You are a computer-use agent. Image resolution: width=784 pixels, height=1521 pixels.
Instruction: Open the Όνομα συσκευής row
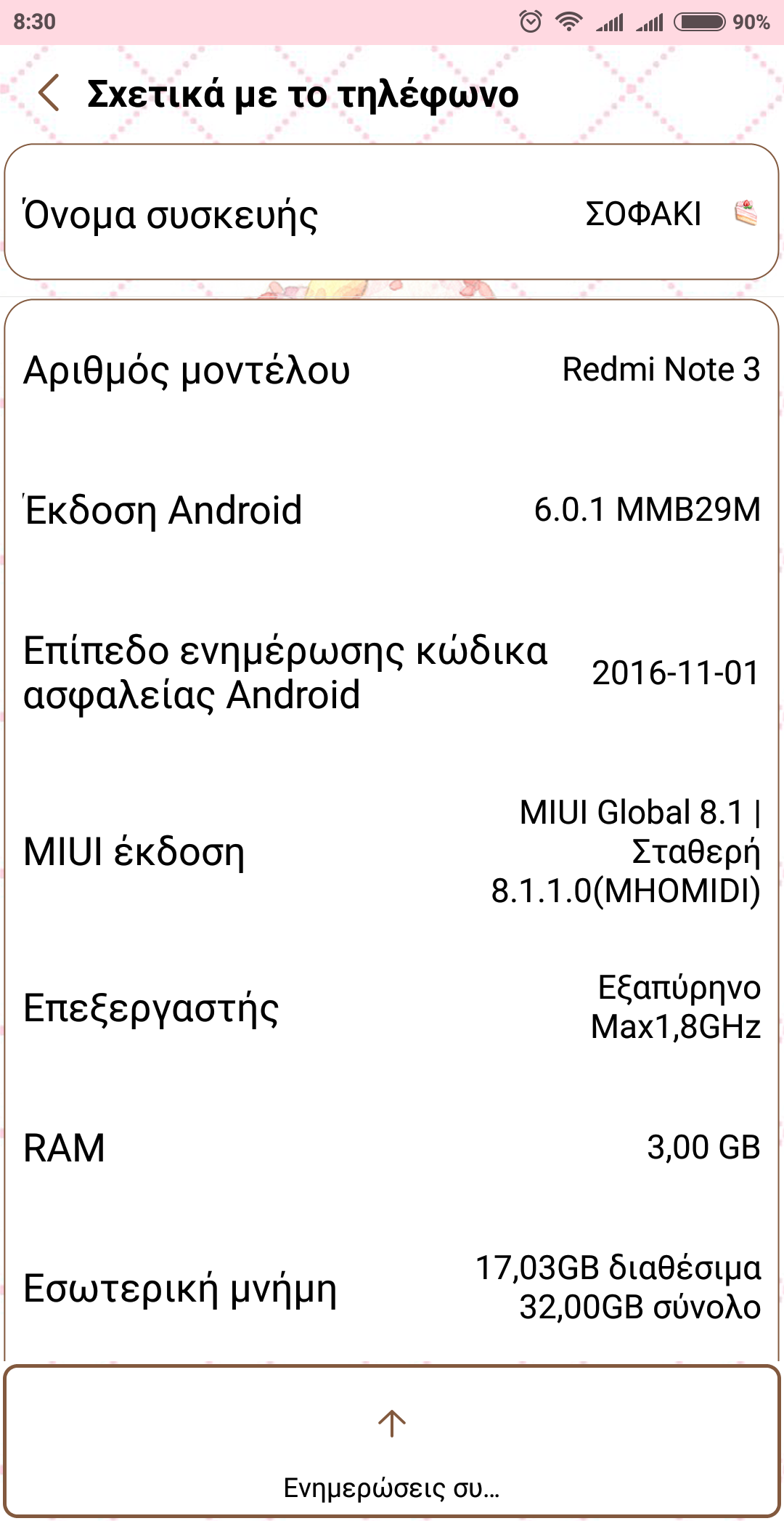[392, 214]
